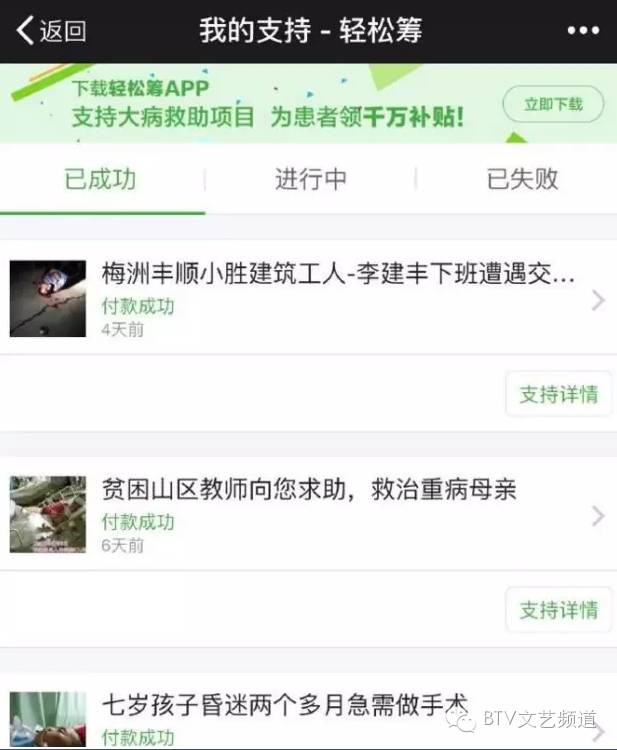Tap the 立即下载 download button
The image size is (617, 750).
point(553,104)
